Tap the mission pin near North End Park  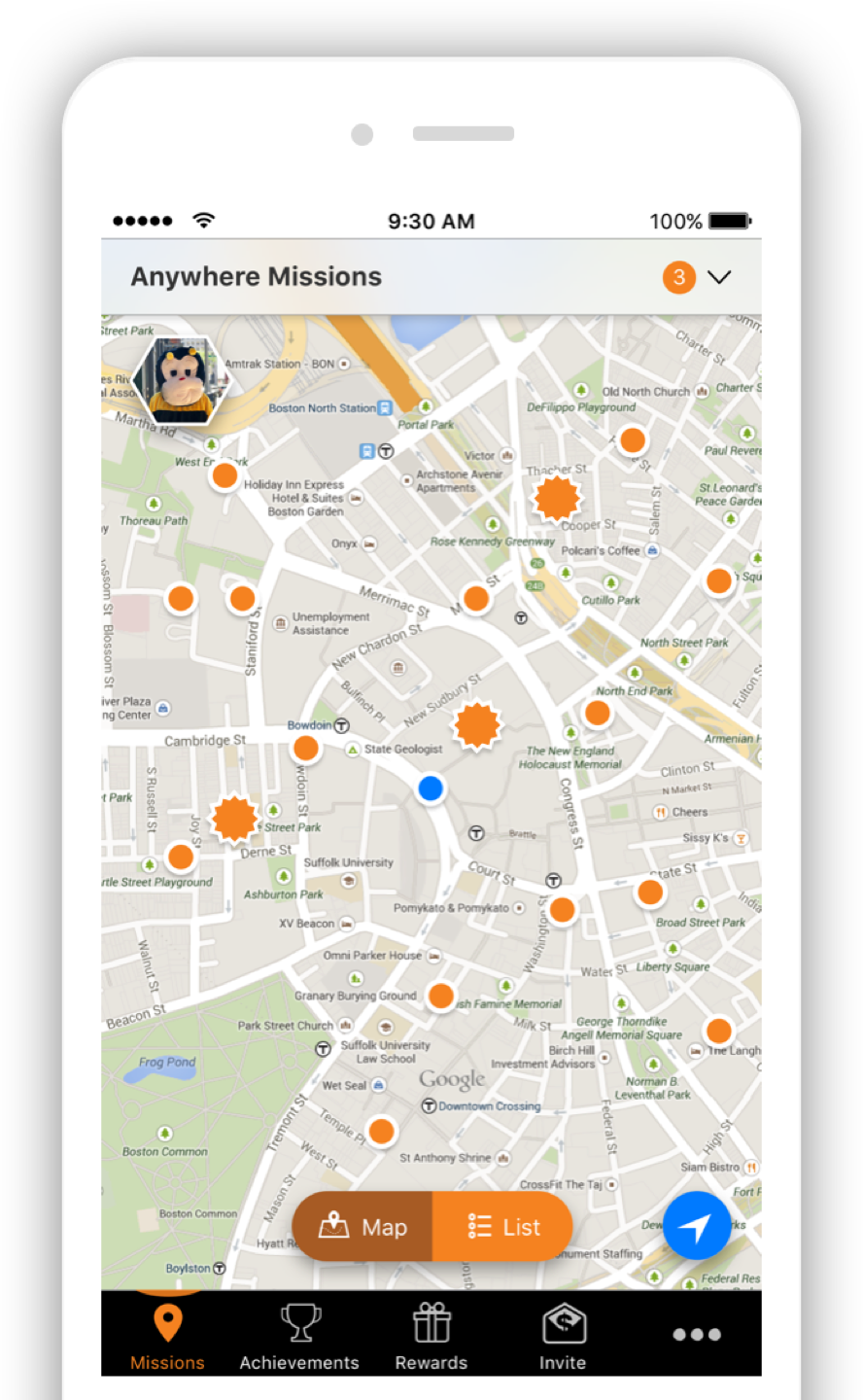[x=598, y=714]
